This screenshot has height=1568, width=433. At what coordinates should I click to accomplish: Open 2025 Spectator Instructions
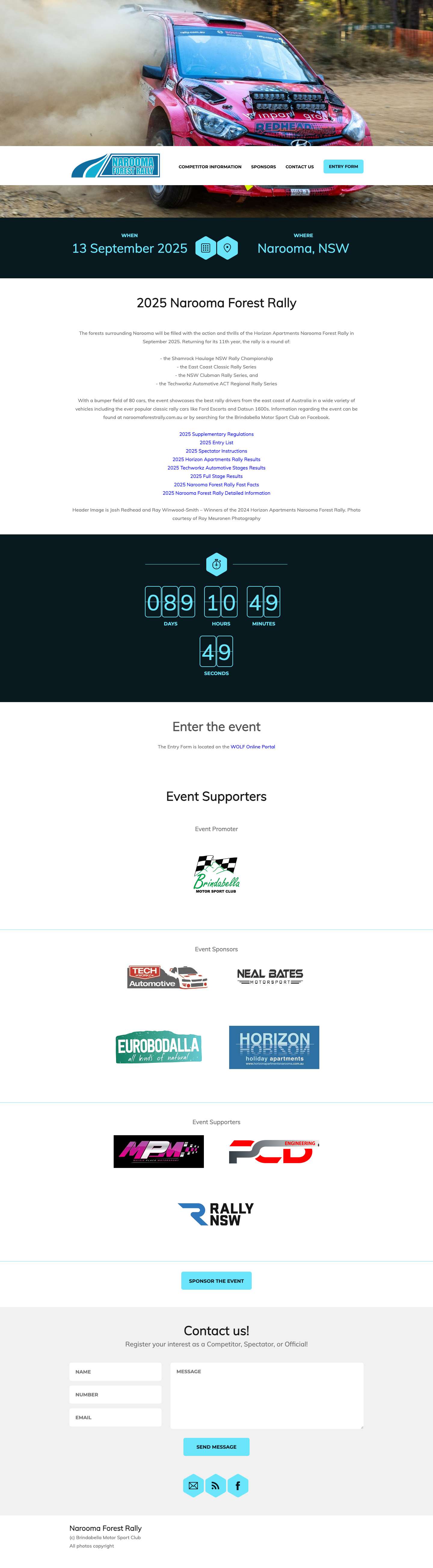(x=216, y=451)
